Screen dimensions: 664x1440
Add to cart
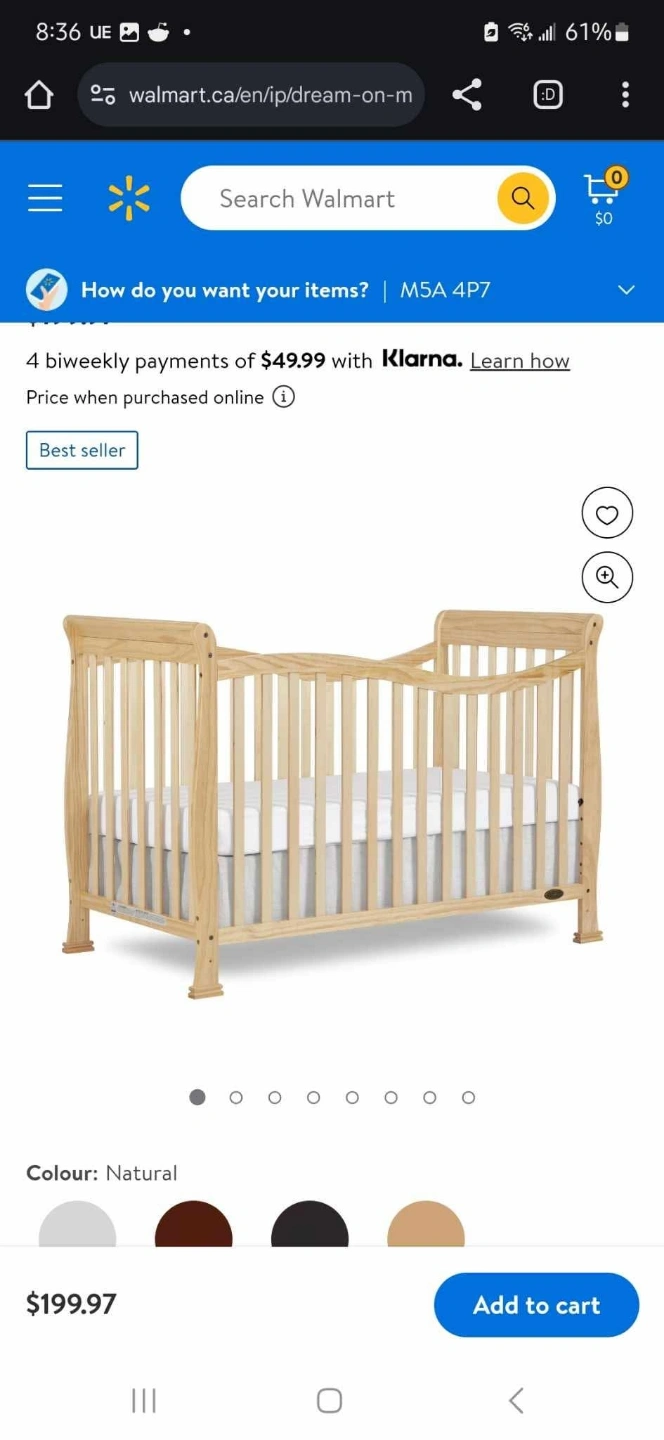[x=536, y=1305]
